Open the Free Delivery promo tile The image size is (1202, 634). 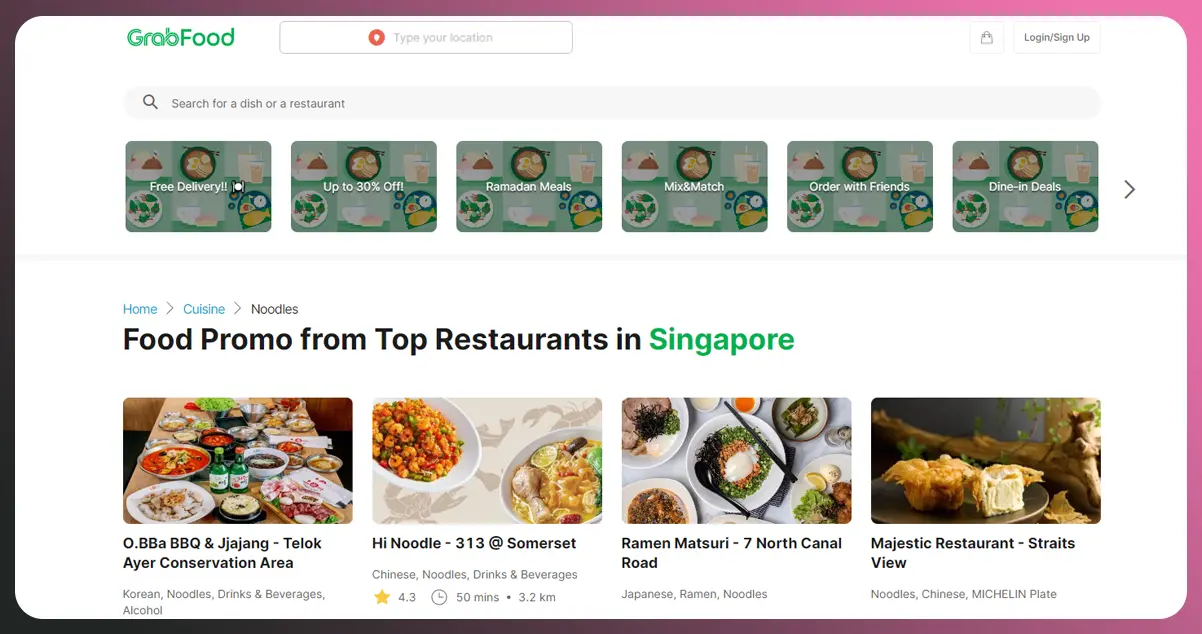[198, 187]
